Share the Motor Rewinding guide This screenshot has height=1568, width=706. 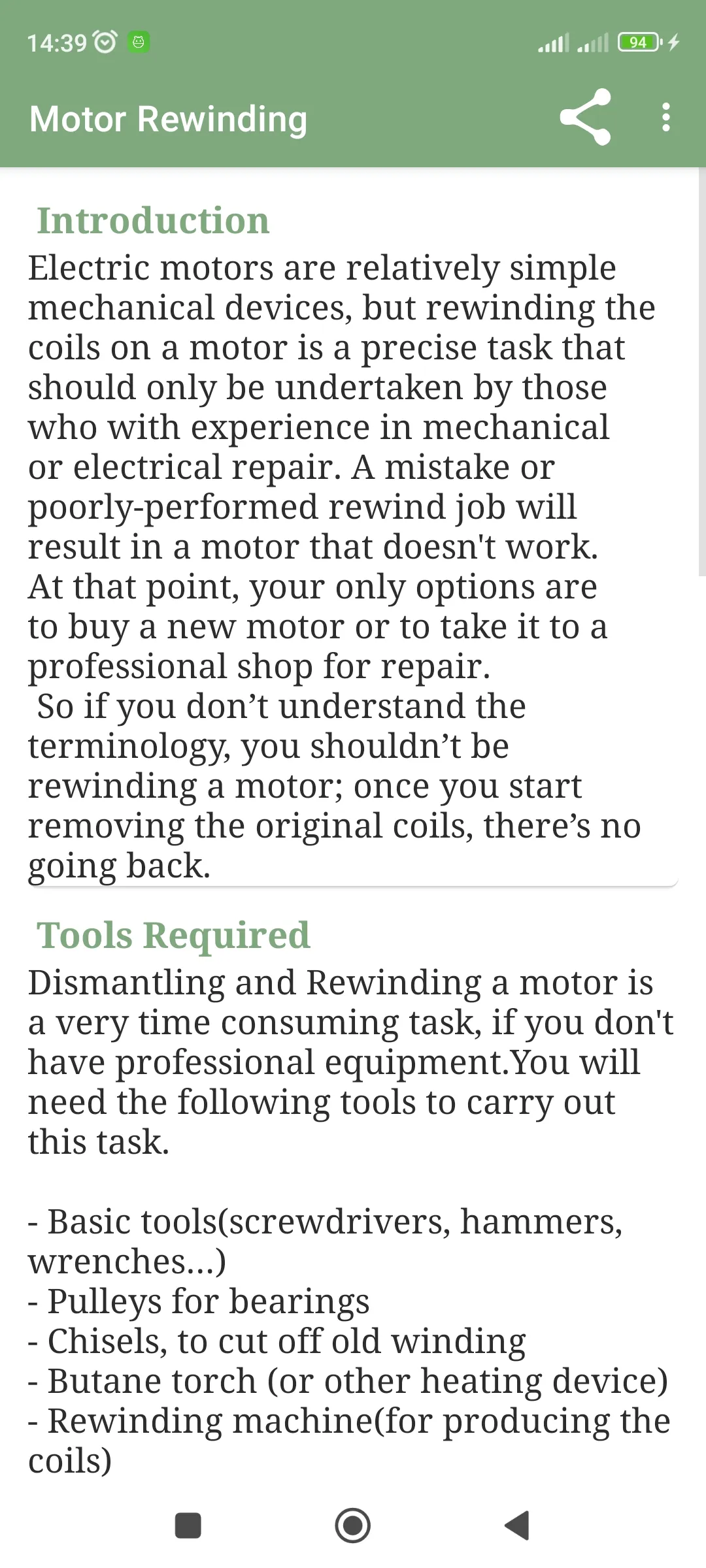click(x=585, y=118)
